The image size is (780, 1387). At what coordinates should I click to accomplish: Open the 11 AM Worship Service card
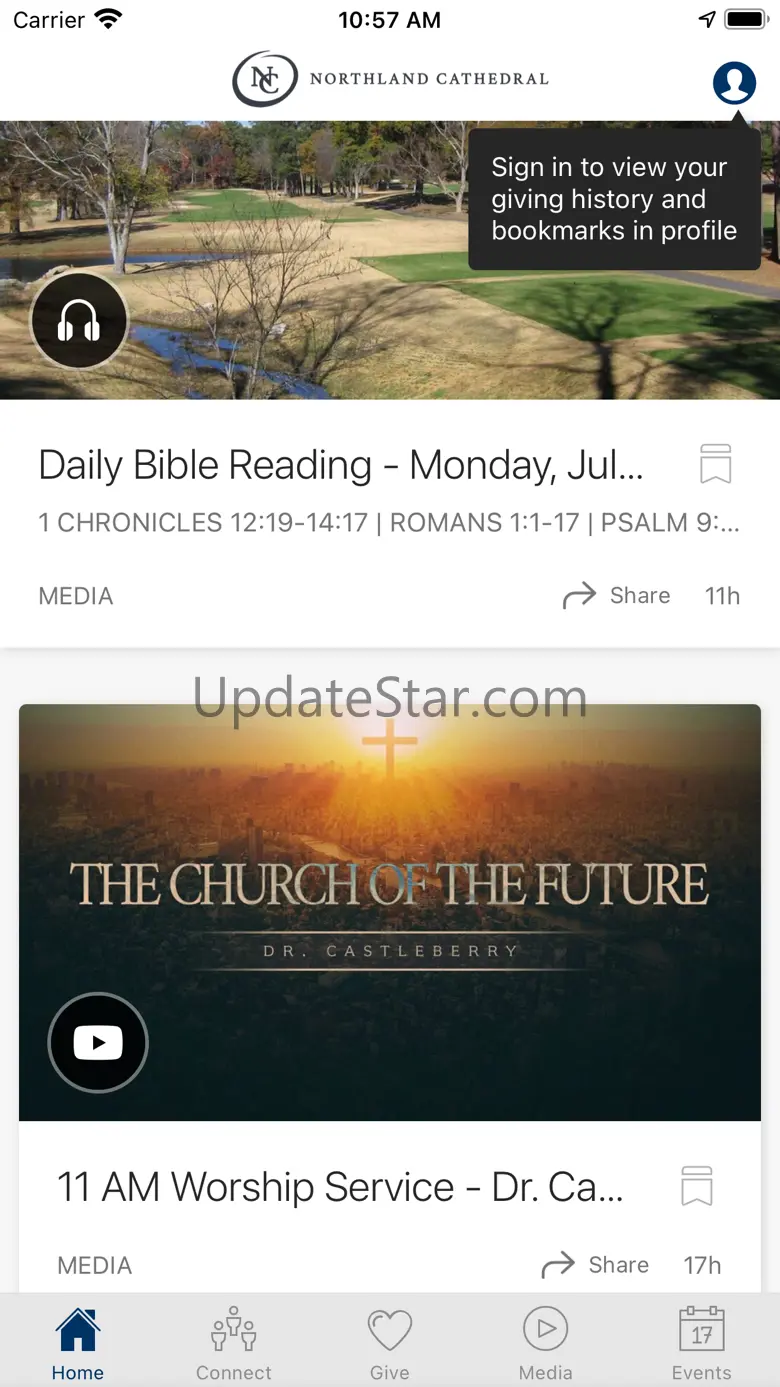[x=340, y=1187]
